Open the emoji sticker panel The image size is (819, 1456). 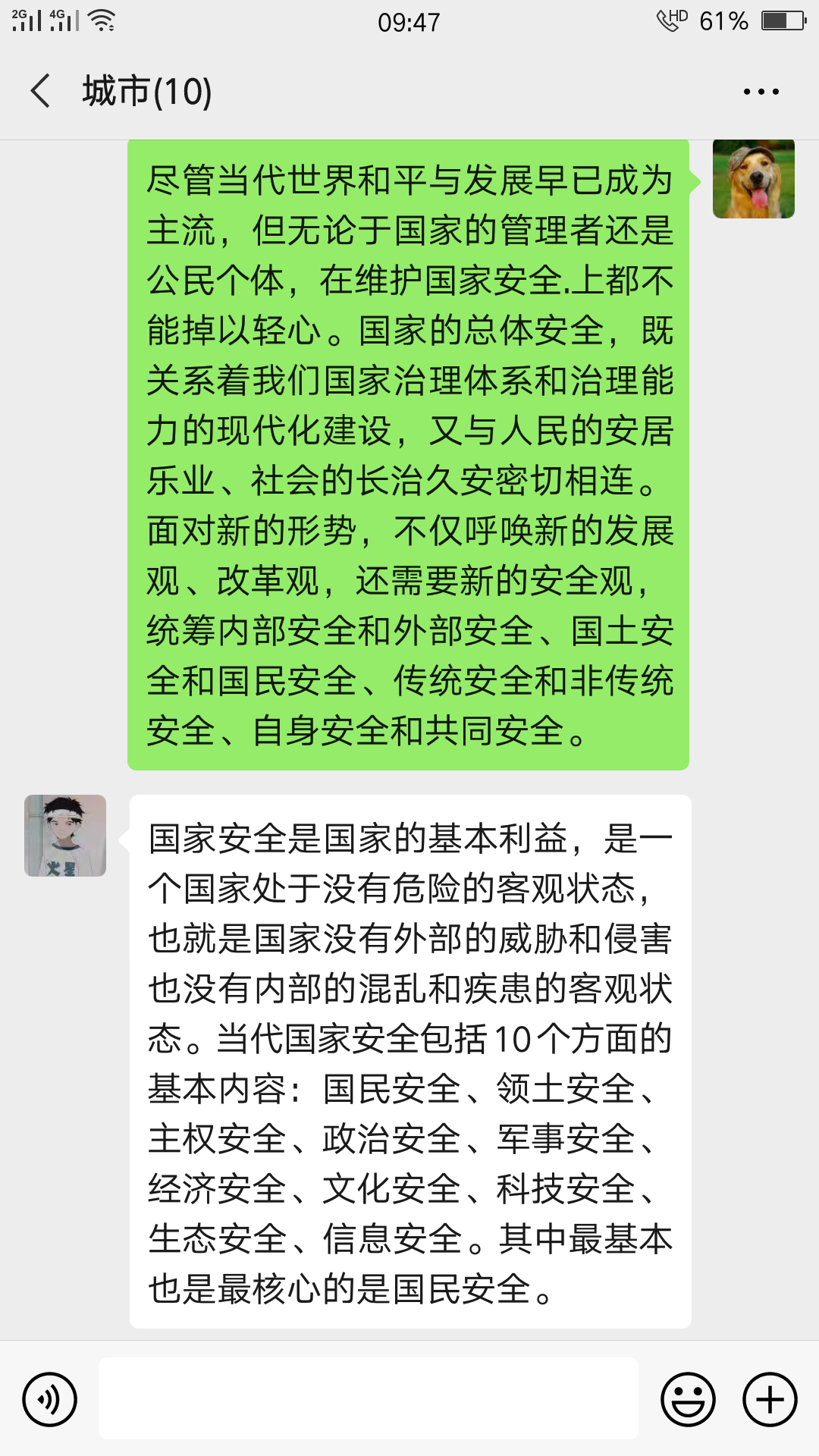[688, 1399]
